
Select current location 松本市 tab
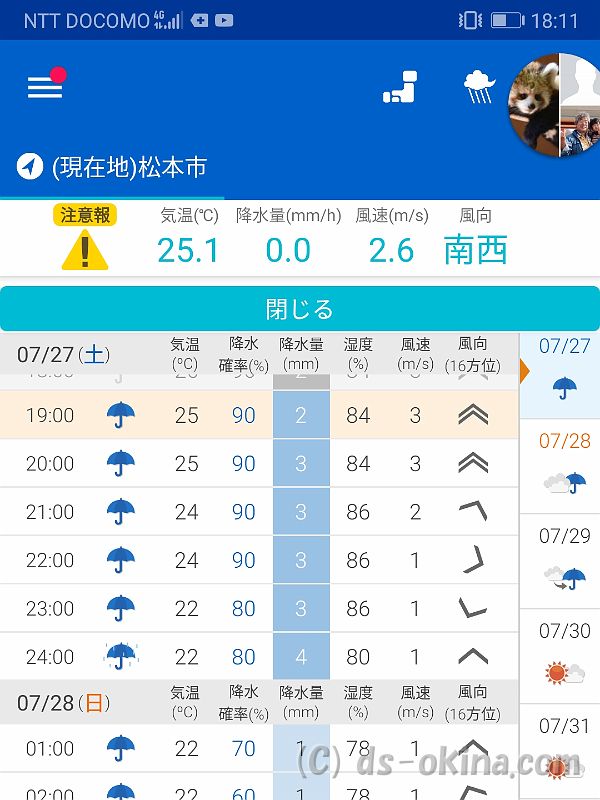[112, 167]
